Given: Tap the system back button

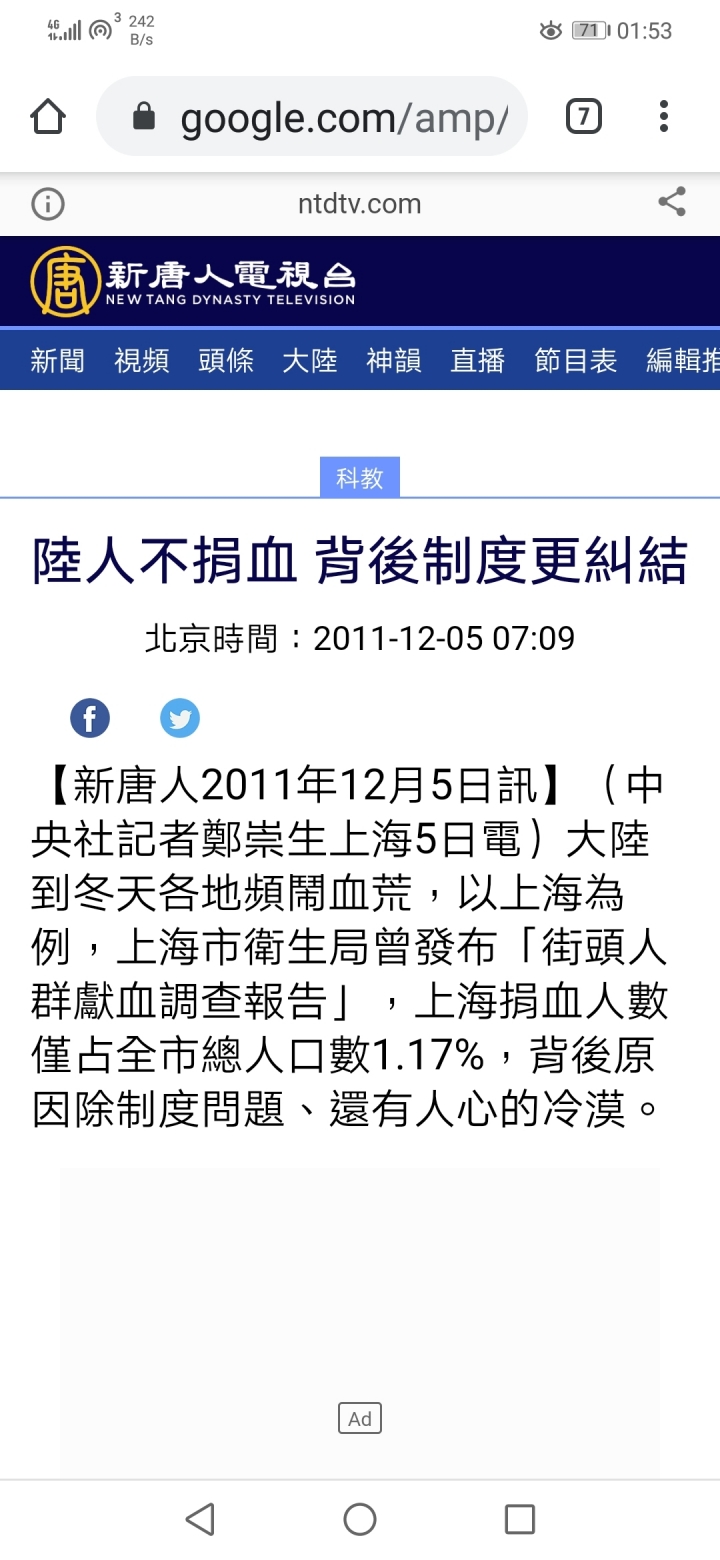Looking at the screenshot, I should tap(200, 1520).
